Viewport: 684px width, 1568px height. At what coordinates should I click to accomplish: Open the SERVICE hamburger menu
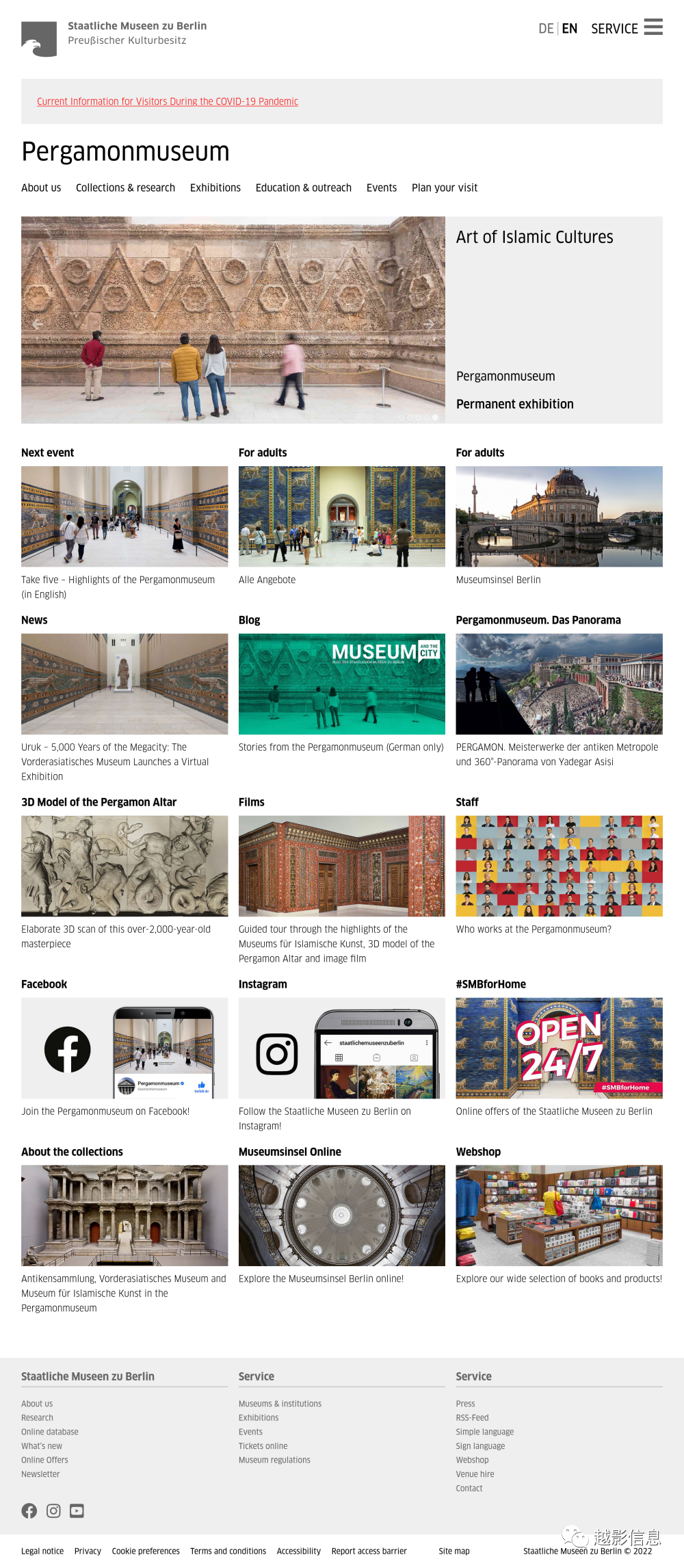click(653, 27)
